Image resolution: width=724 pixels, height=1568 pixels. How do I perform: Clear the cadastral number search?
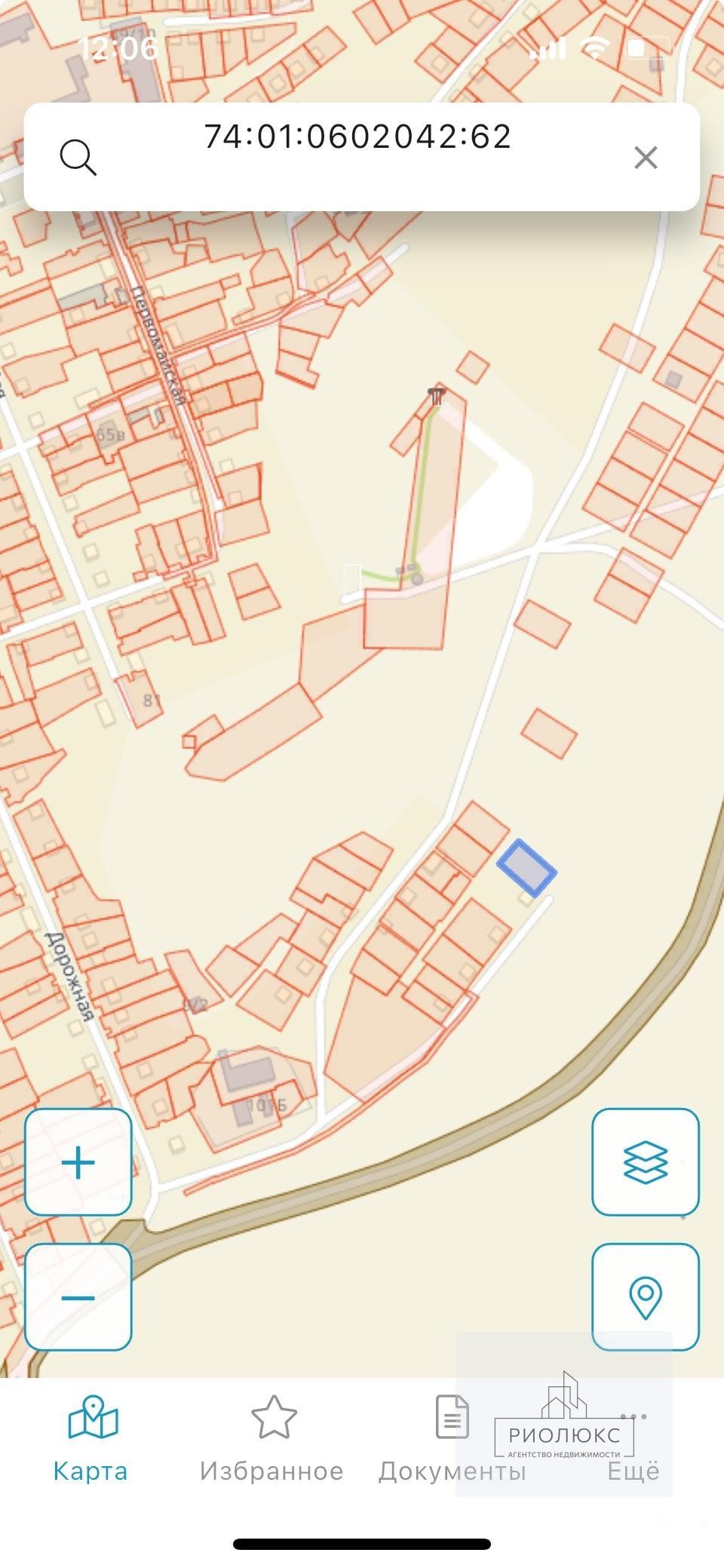(x=646, y=158)
